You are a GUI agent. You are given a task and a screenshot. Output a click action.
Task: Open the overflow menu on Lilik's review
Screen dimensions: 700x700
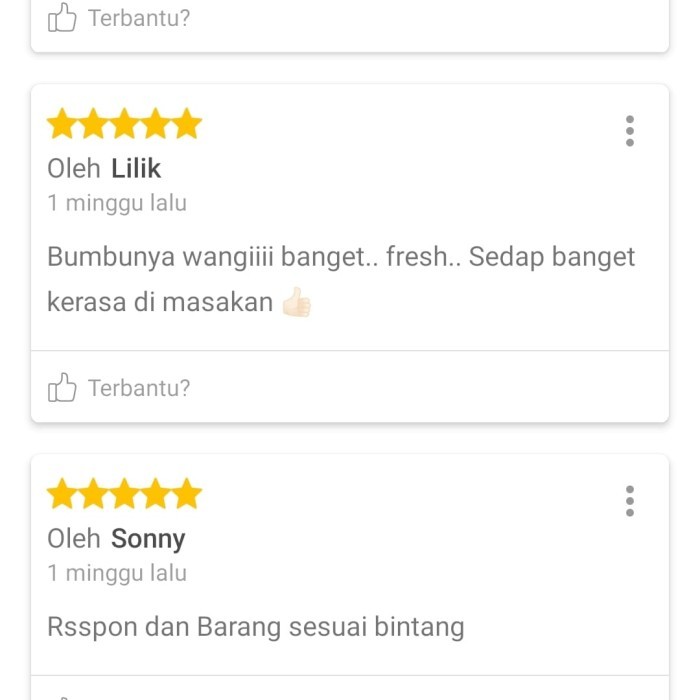point(629,131)
